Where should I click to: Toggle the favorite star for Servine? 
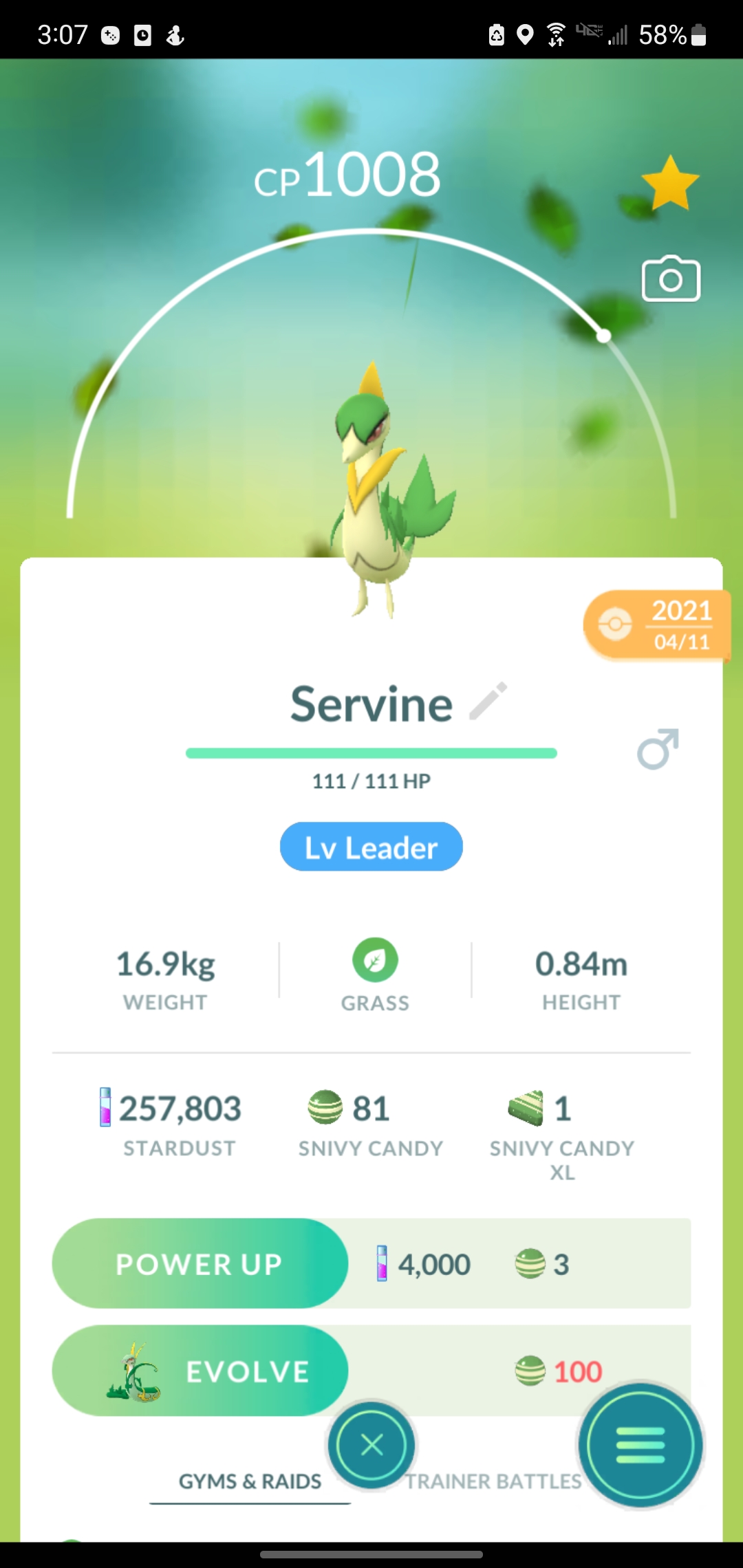pyautogui.click(x=670, y=183)
